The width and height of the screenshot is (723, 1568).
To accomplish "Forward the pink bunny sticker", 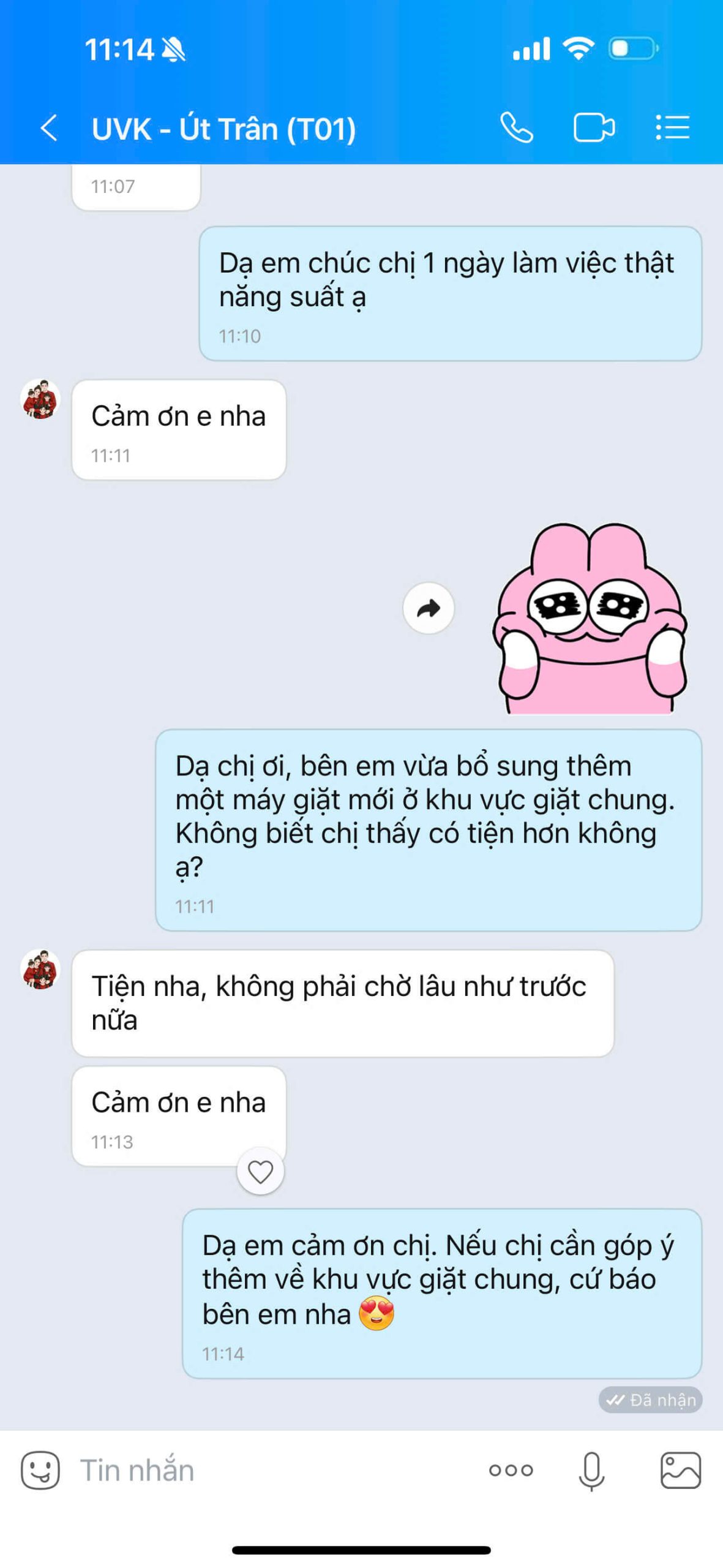I will click(428, 608).
